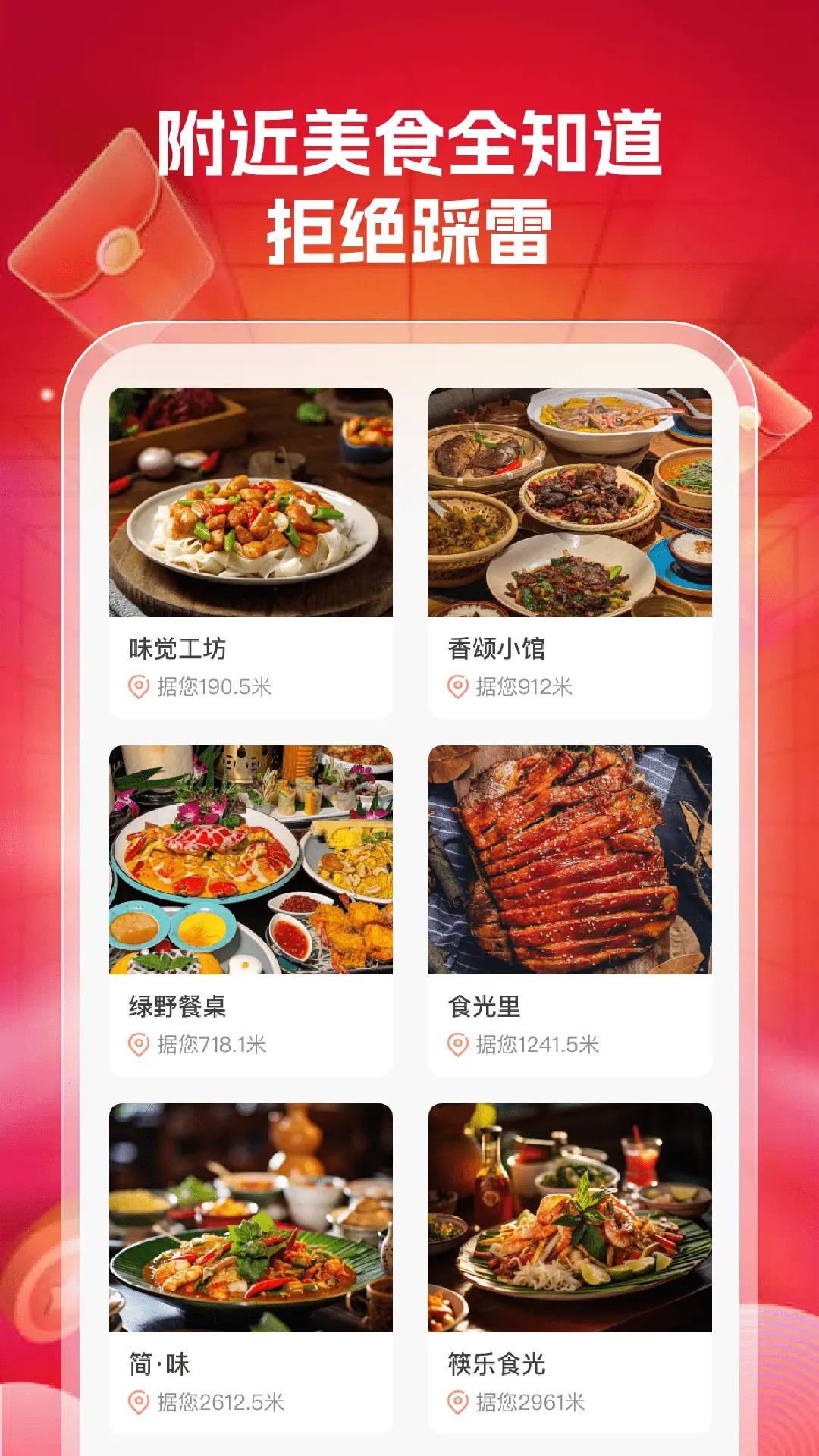Image resolution: width=819 pixels, height=1456 pixels.
Task: Click the location pin icon for 香颂小馆
Action: (456, 686)
